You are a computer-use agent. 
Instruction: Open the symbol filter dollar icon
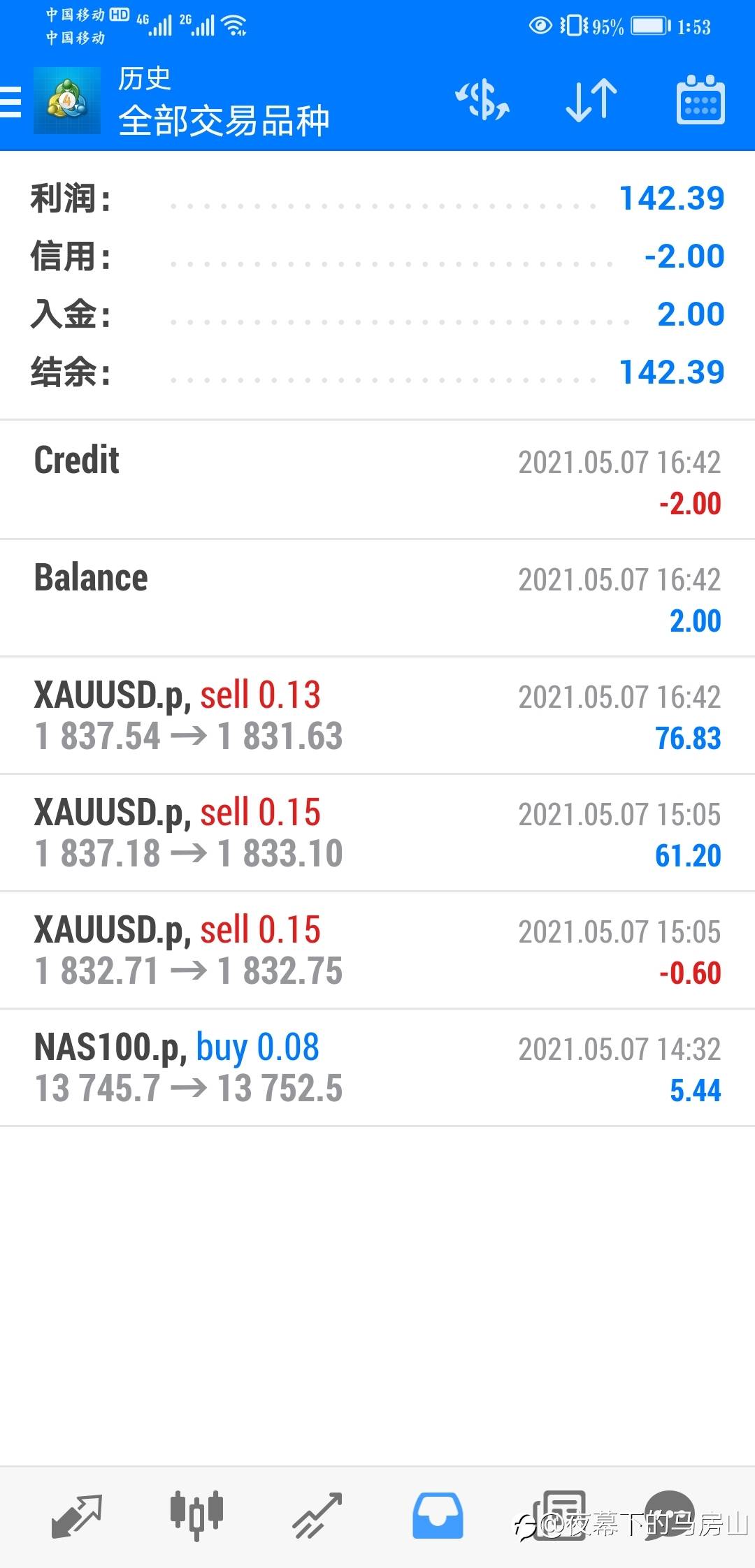point(482,100)
